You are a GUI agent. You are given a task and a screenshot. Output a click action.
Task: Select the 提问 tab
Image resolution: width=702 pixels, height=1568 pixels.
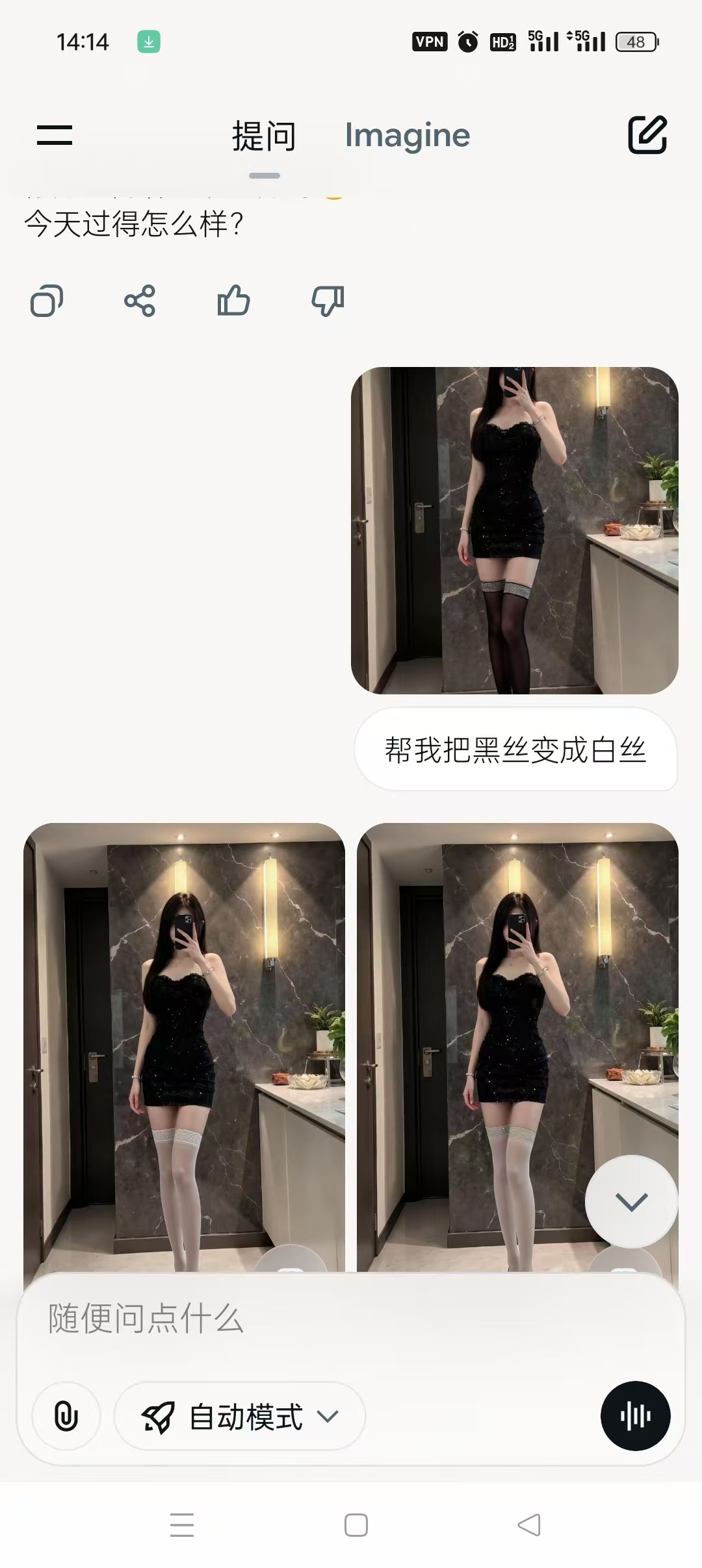coord(264,136)
